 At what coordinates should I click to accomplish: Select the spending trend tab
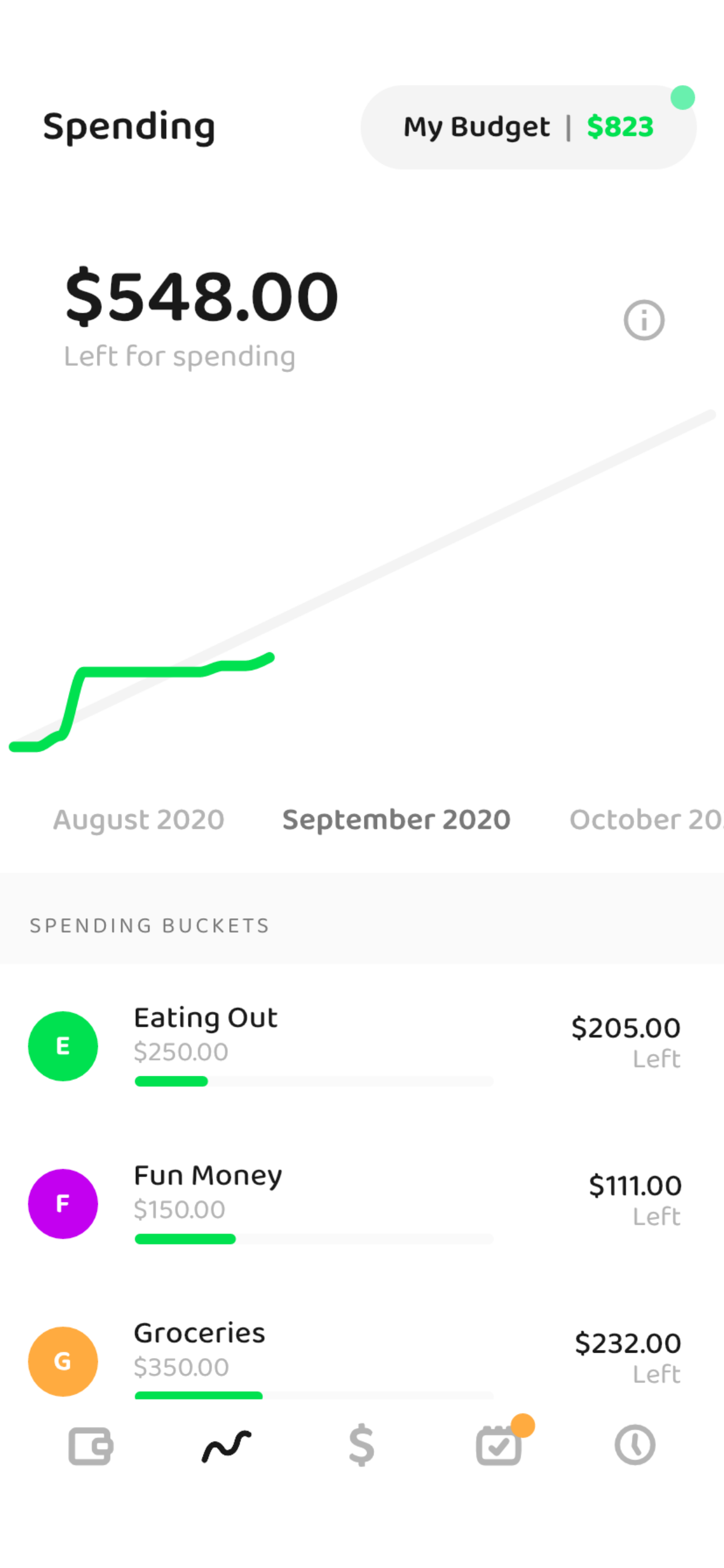pyautogui.click(x=226, y=1445)
